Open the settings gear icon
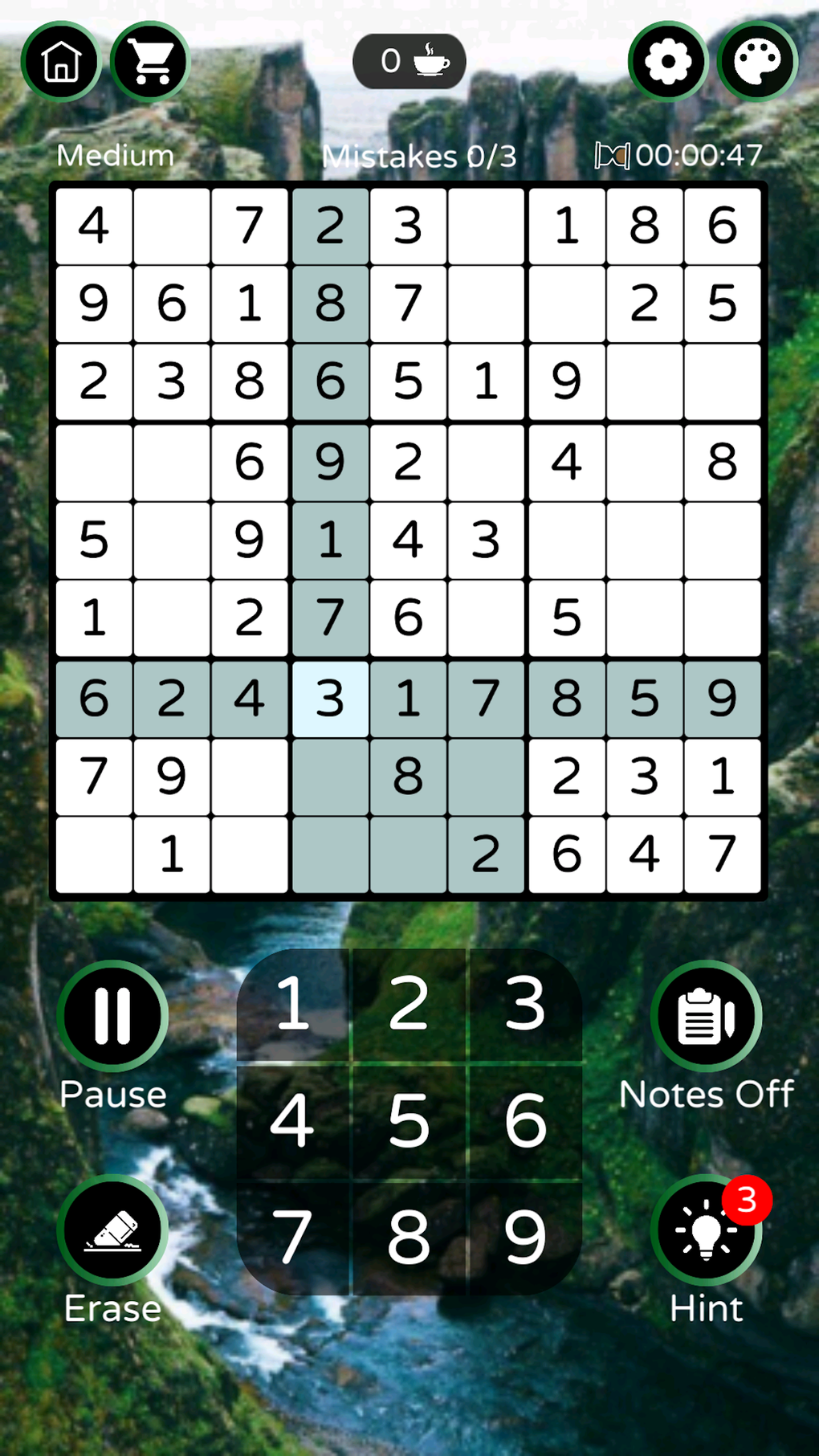 pos(668,61)
